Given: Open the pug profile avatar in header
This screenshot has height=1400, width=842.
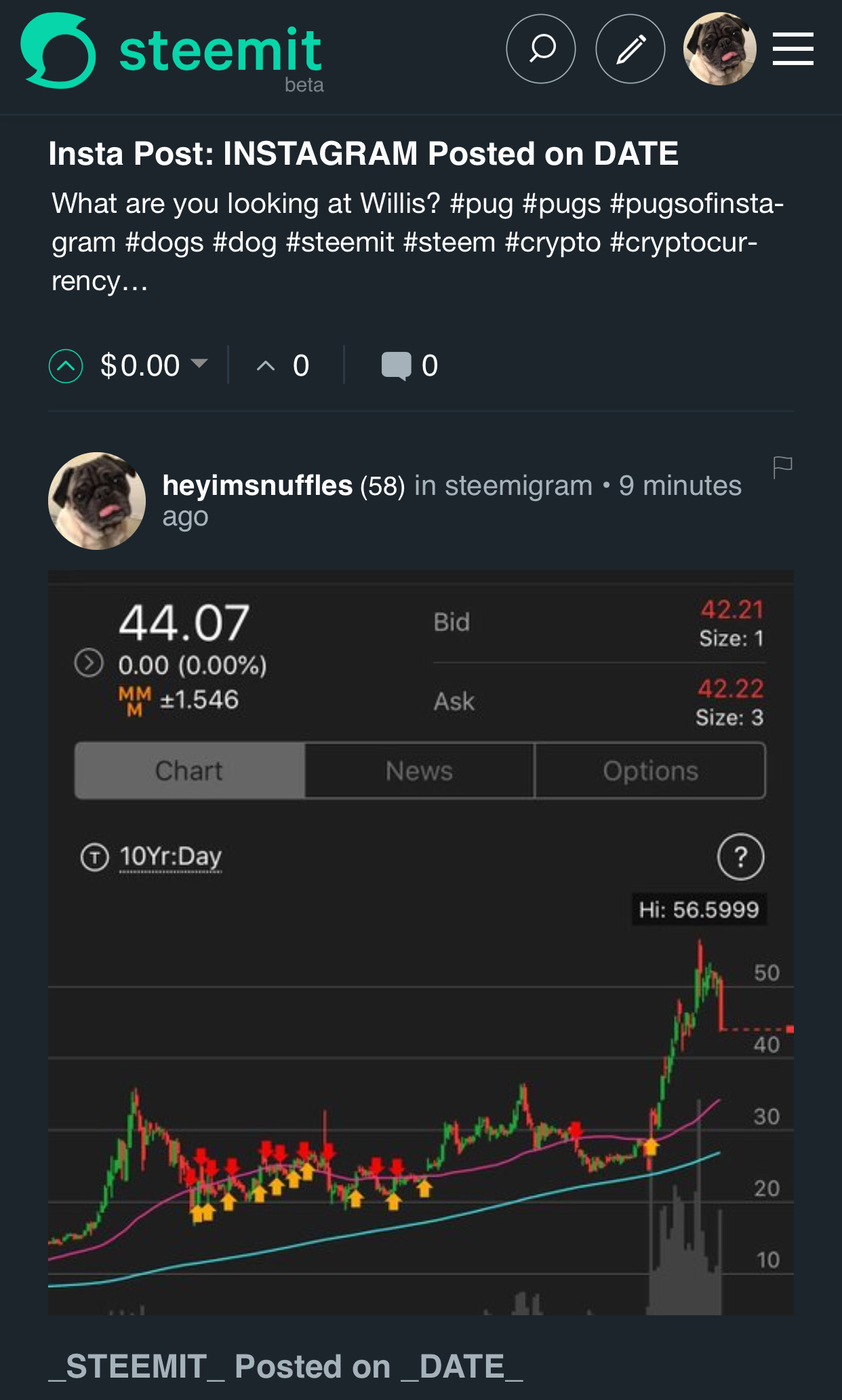Looking at the screenshot, I should click(719, 49).
